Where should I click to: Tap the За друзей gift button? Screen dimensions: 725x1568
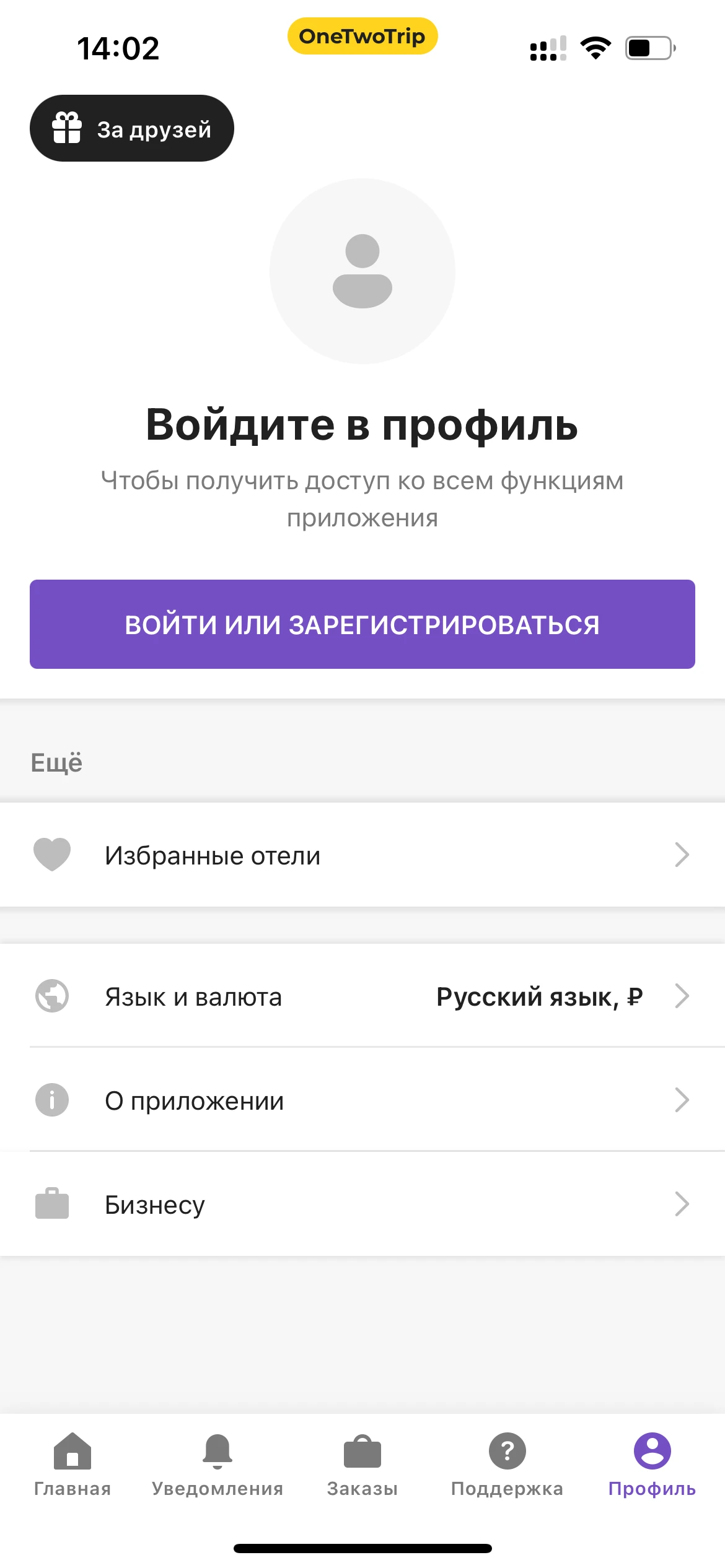[131, 128]
